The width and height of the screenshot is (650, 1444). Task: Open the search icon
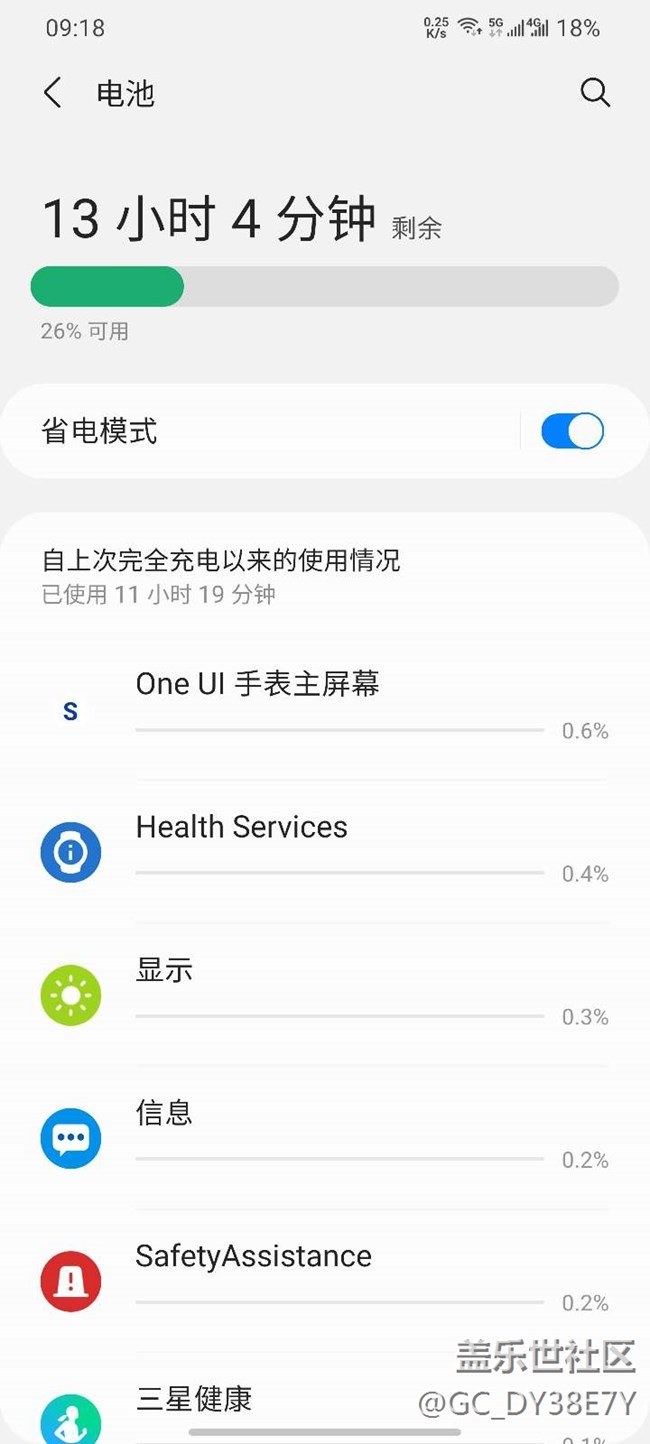pyautogui.click(x=595, y=93)
